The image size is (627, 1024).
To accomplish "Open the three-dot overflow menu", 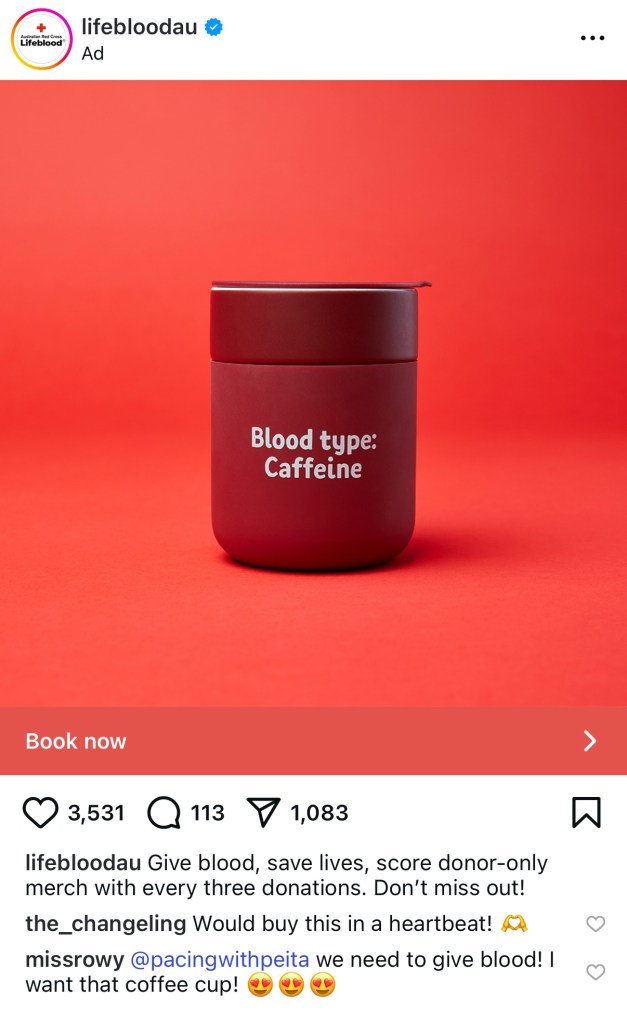I will (x=592, y=38).
